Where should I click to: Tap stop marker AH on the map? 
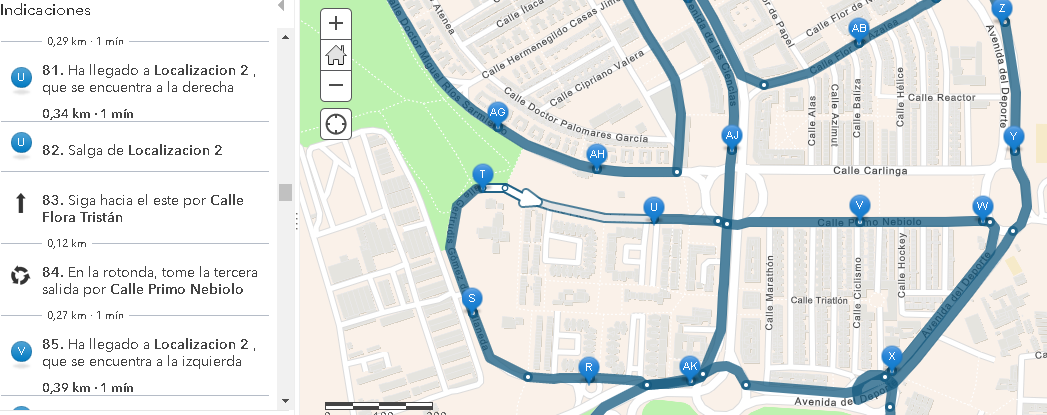pyautogui.click(x=597, y=154)
